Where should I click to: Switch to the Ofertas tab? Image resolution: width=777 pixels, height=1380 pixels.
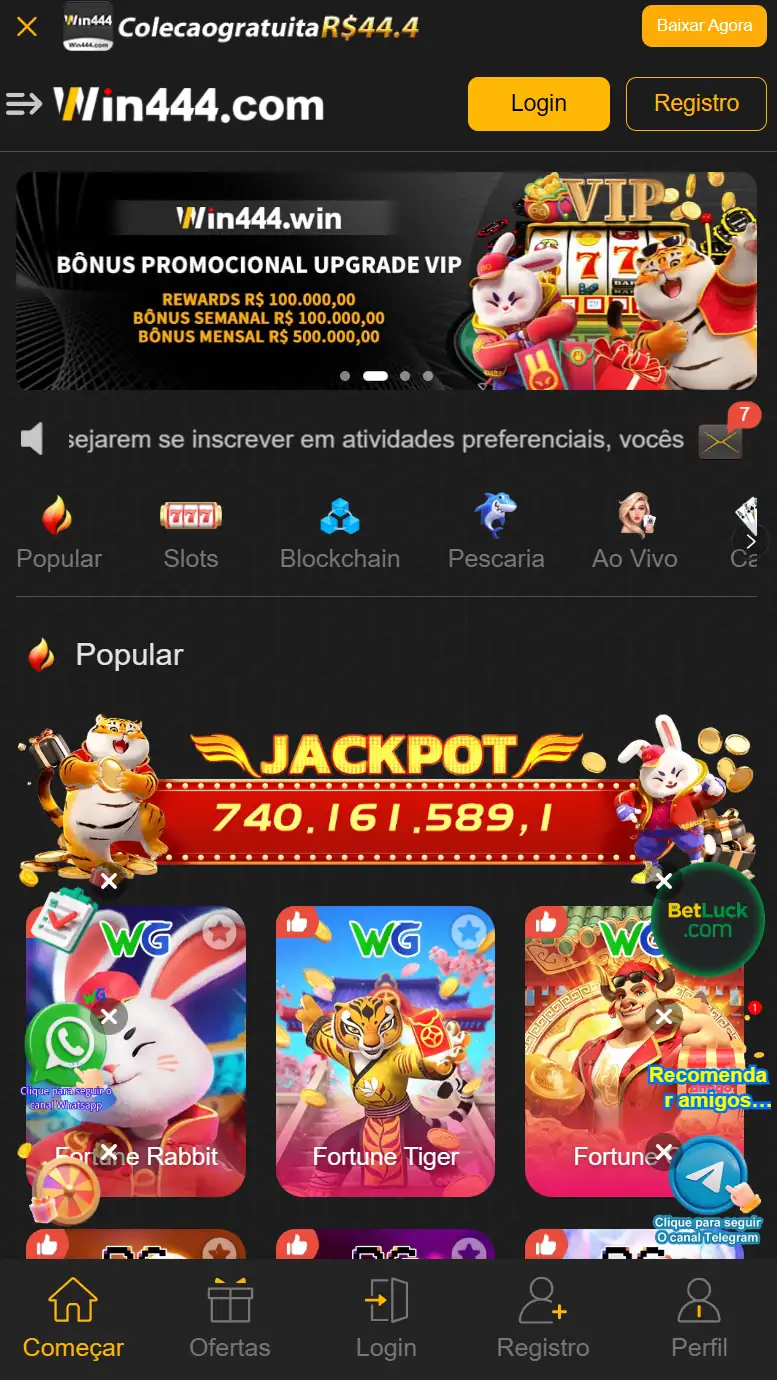click(x=230, y=1318)
